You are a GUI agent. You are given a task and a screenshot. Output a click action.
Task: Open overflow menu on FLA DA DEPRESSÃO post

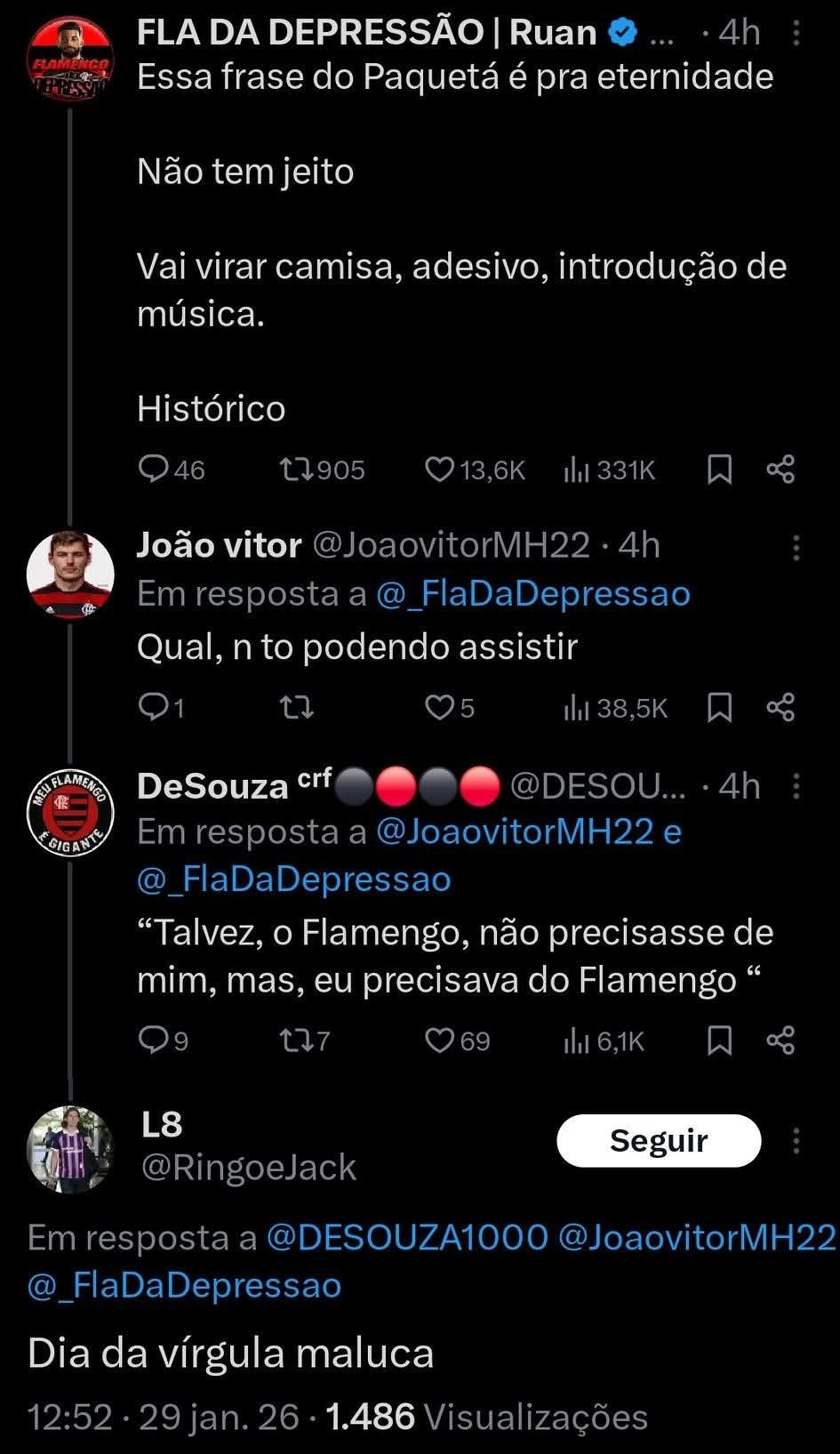pyautogui.click(x=796, y=34)
